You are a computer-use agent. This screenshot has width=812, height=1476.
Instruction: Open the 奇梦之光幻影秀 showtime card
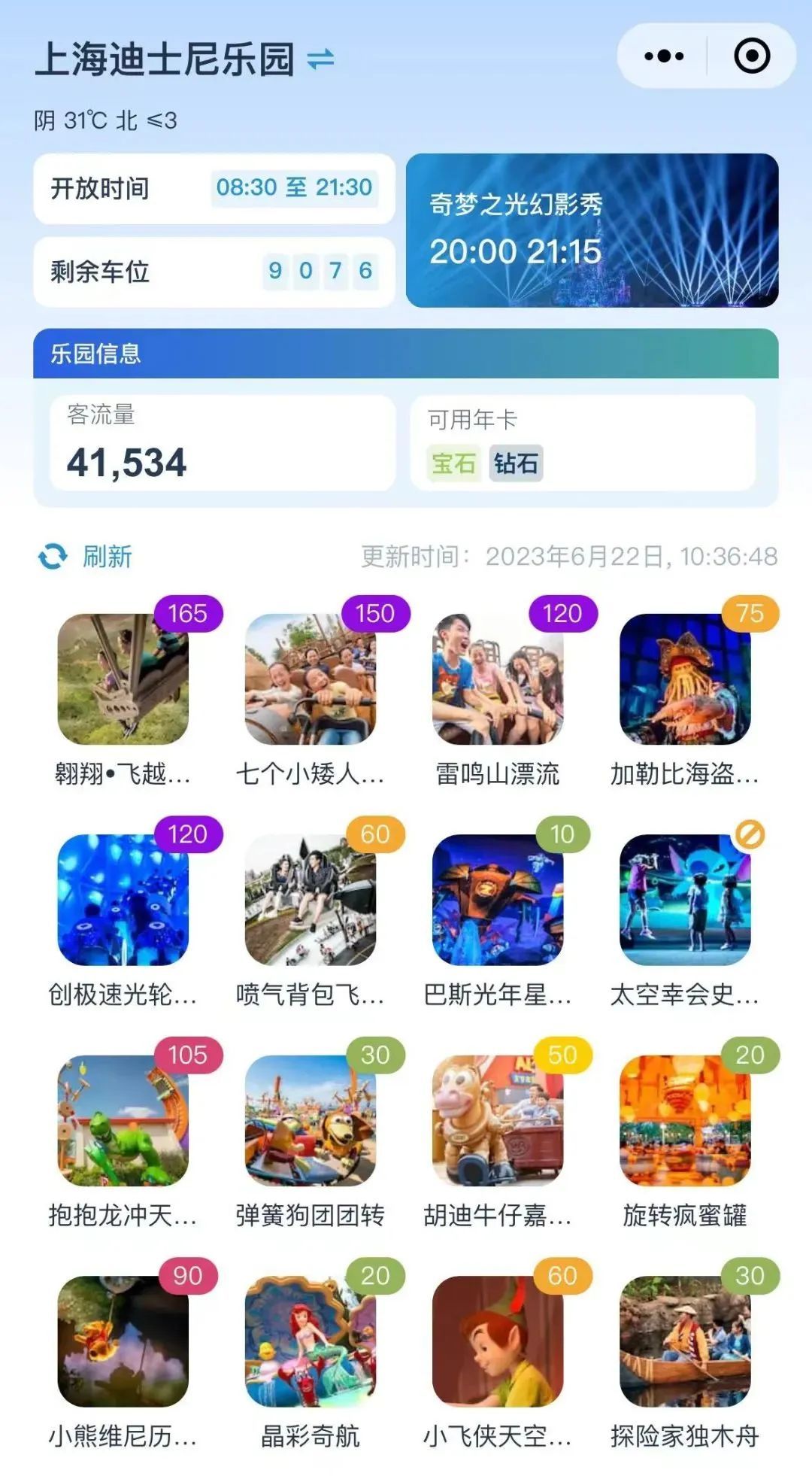[592, 230]
